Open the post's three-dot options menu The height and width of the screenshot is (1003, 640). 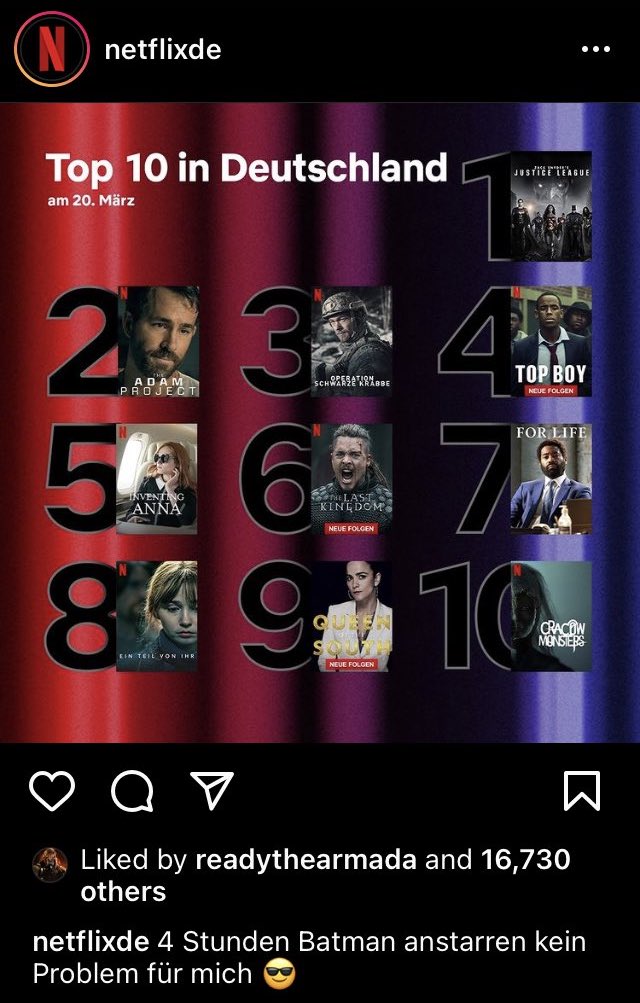click(x=596, y=50)
